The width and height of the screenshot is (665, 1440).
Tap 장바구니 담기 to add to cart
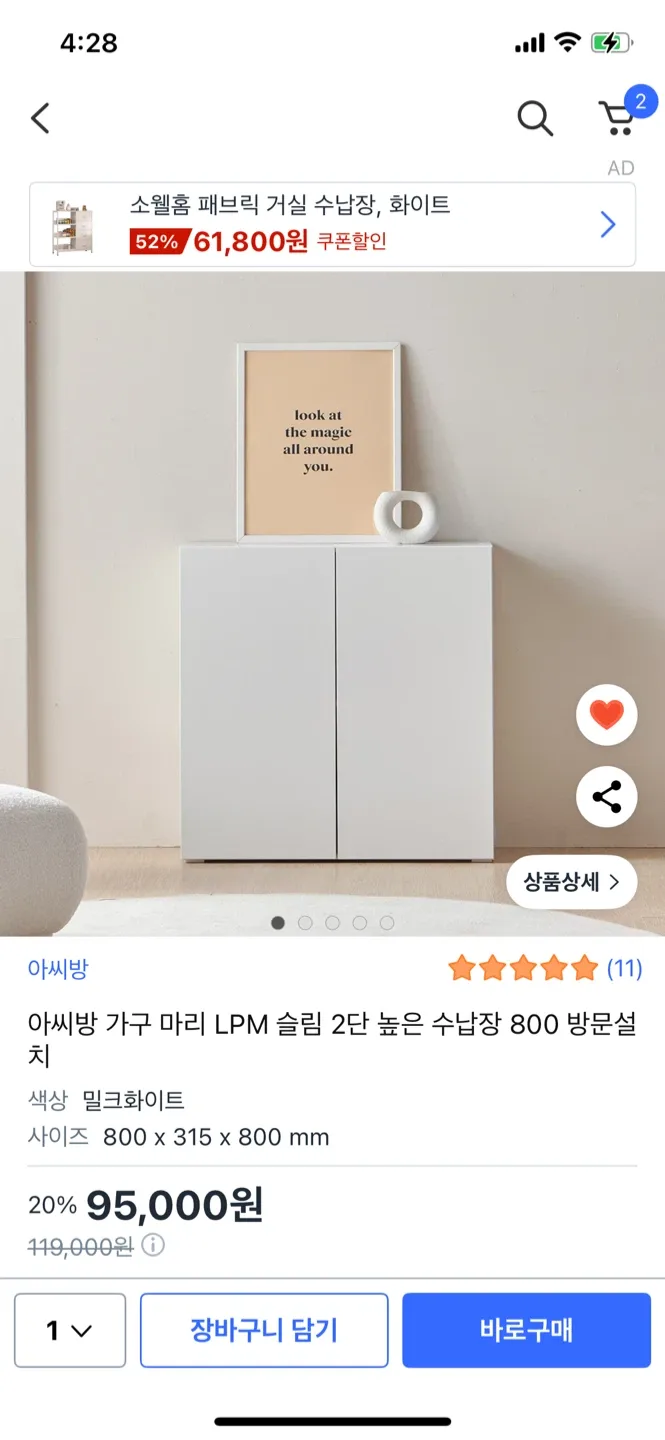(x=264, y=1330)
